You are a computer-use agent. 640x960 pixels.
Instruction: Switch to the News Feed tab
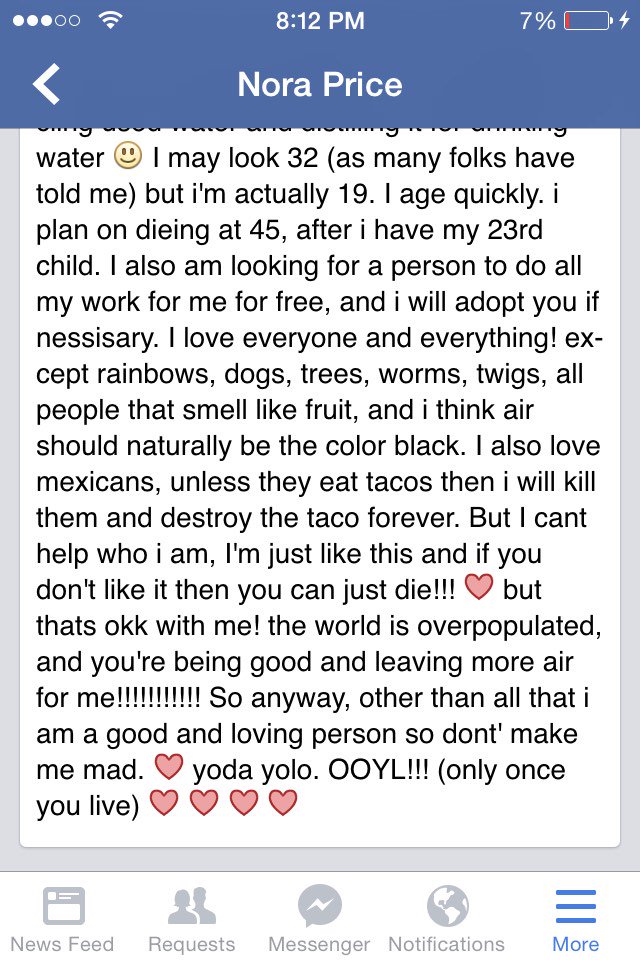click(x=62, y=919)
